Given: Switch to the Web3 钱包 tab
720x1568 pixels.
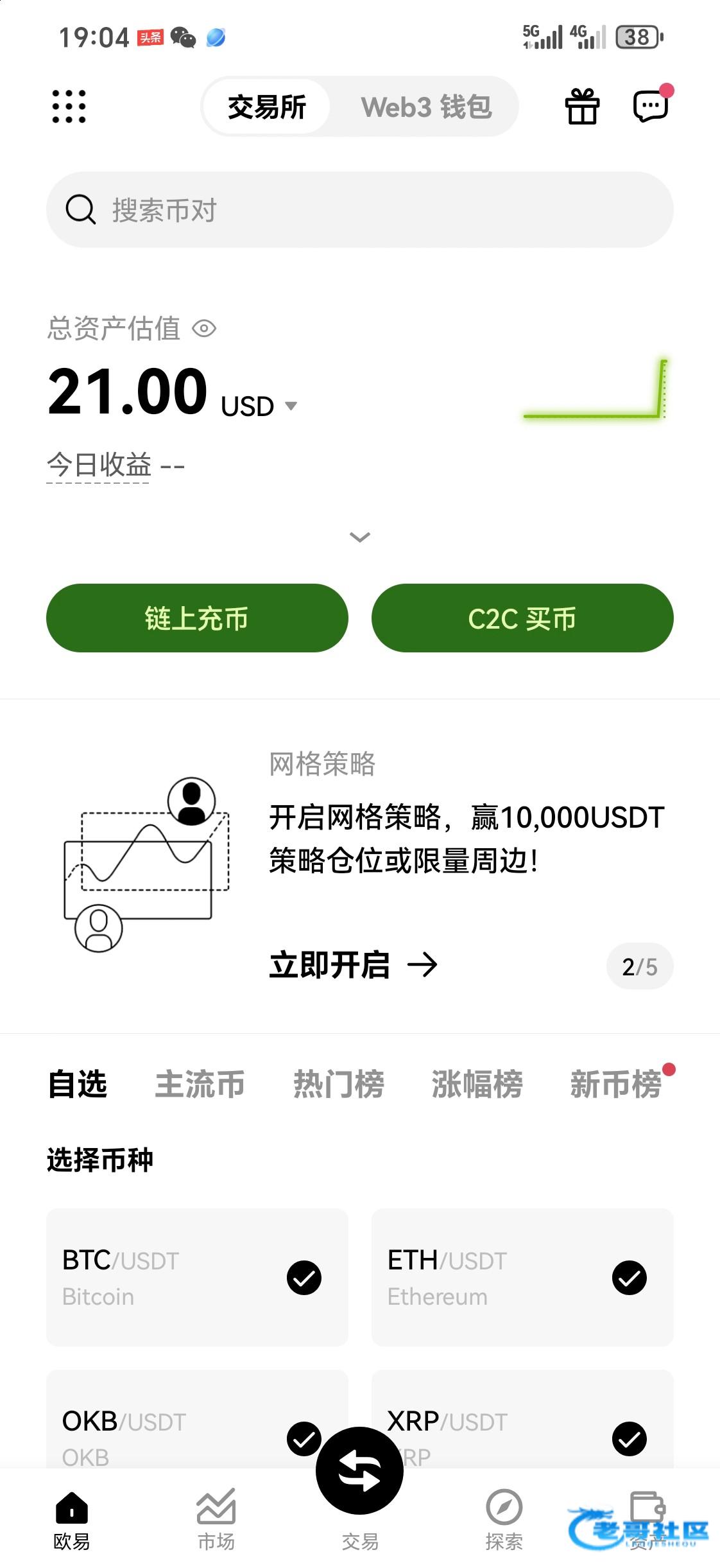Looking at the screenshot, I should (426, 107).
